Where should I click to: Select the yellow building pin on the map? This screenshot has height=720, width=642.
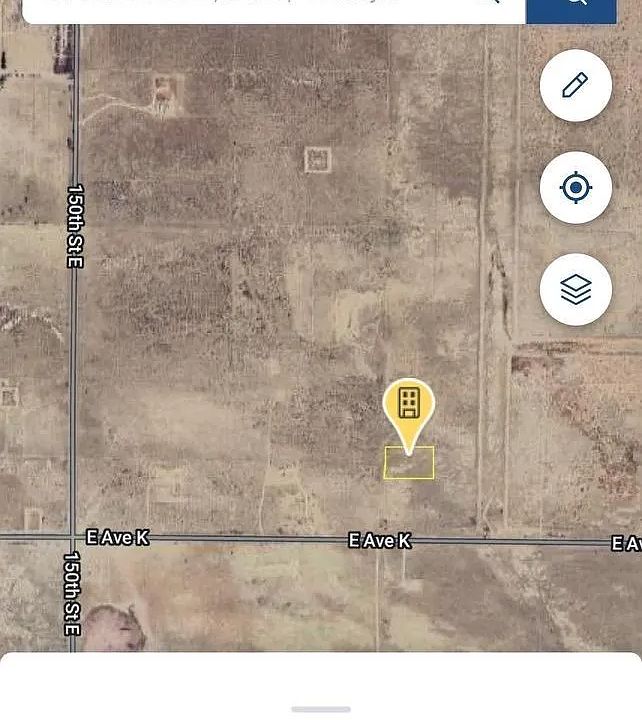click(x=409, y=407)
